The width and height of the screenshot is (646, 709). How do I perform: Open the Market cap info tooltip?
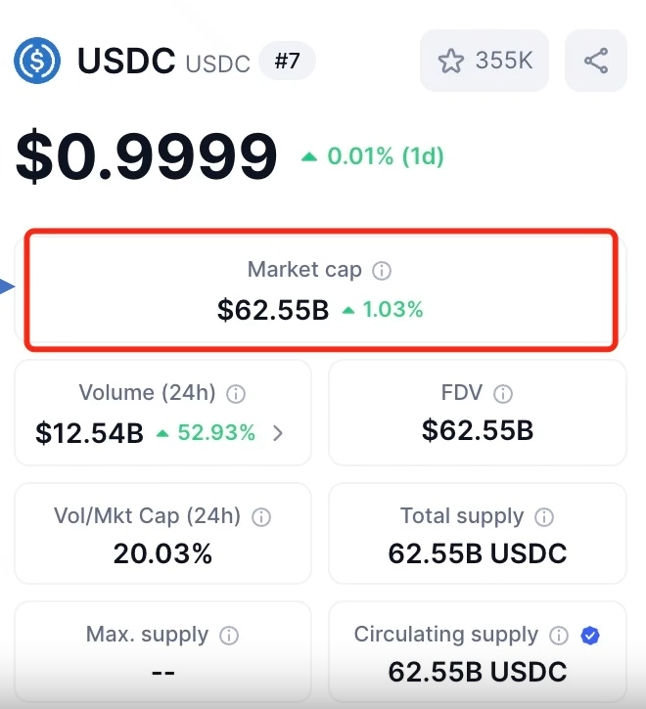point(381,270)
